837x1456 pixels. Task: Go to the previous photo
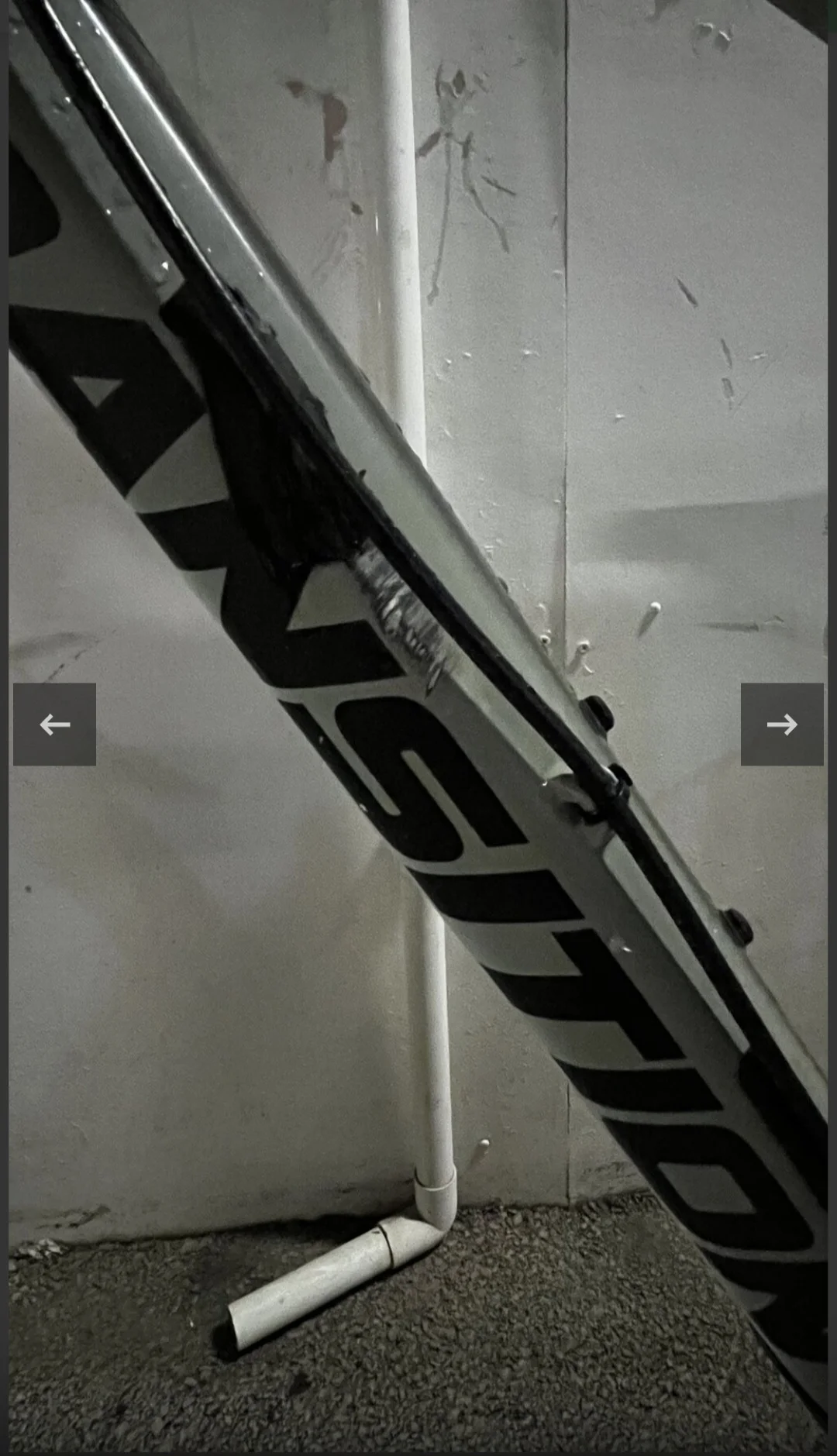pyautogui.click(x=54, y=725)
